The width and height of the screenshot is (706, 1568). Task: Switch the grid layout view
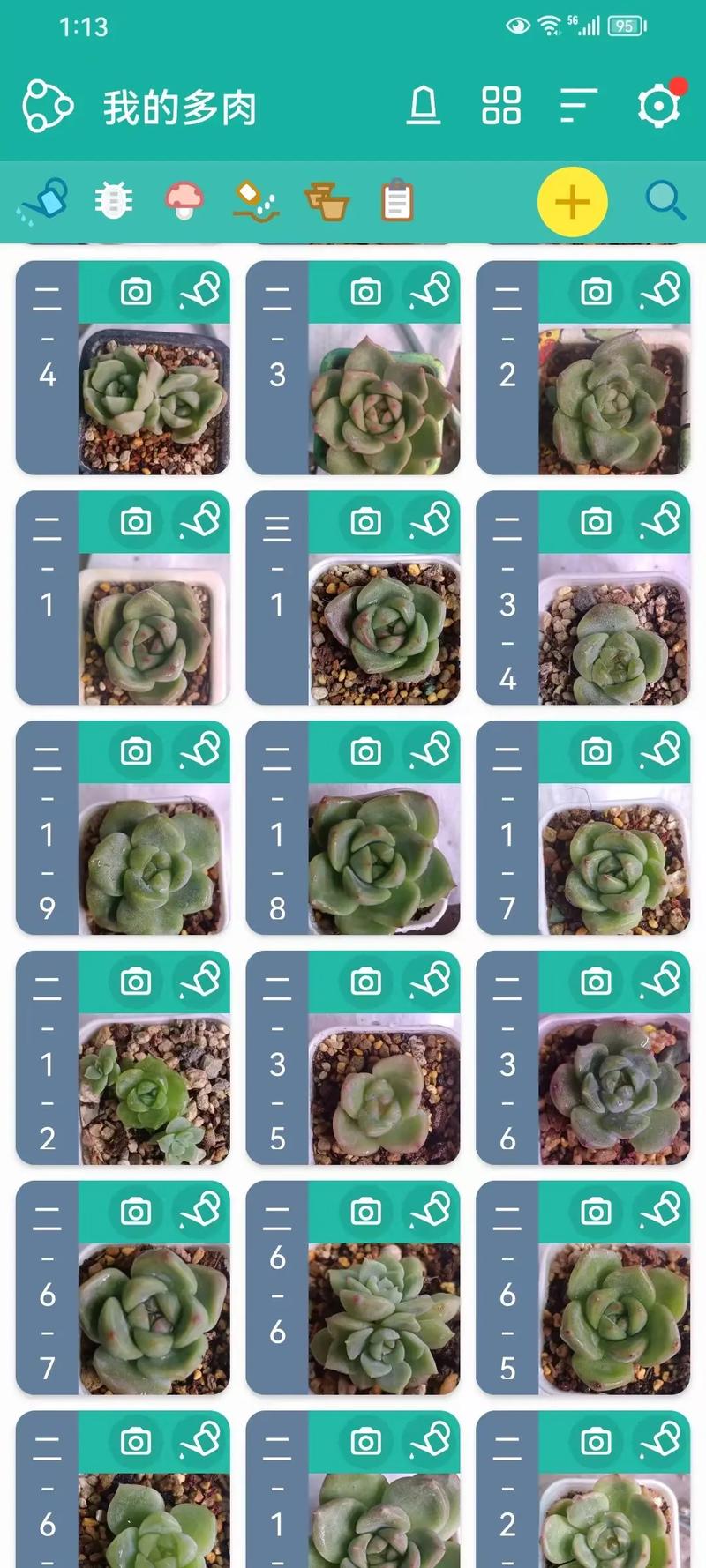click(500, 107)
